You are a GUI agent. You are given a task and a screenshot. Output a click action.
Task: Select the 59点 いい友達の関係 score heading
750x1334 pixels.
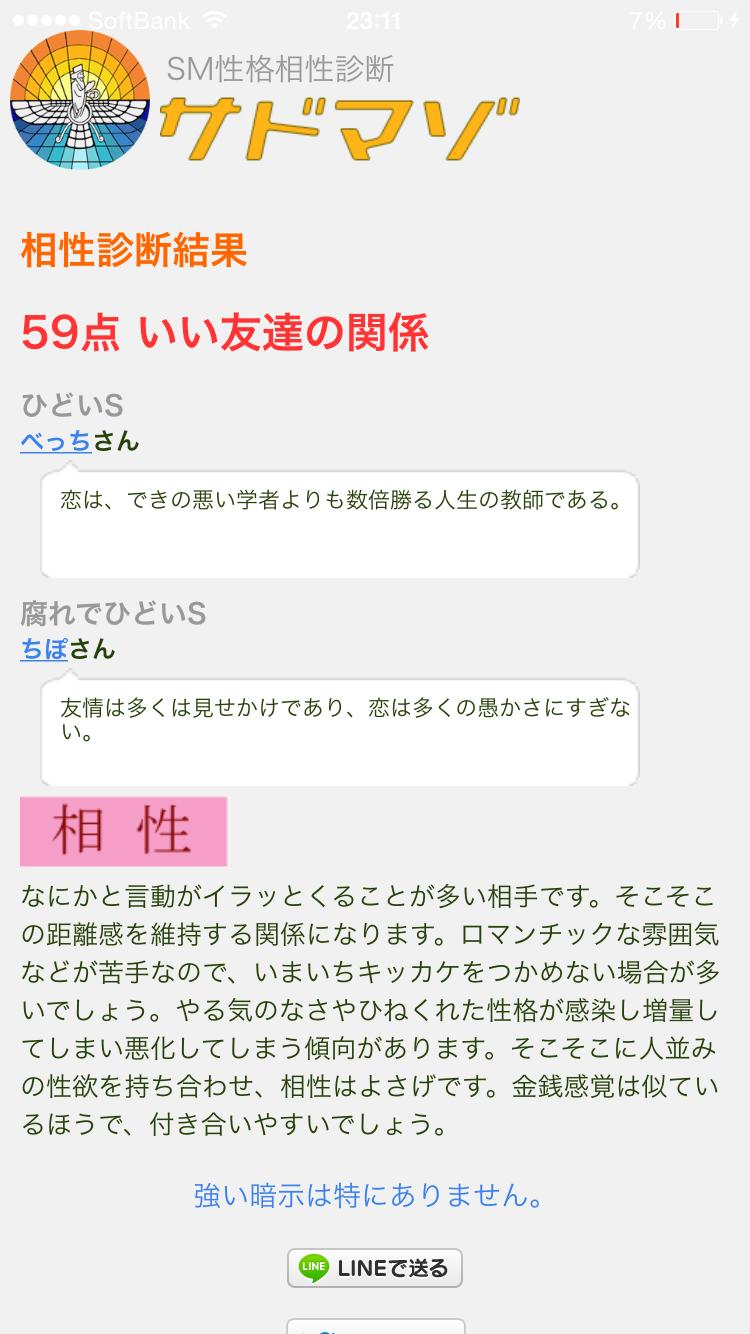225,334
